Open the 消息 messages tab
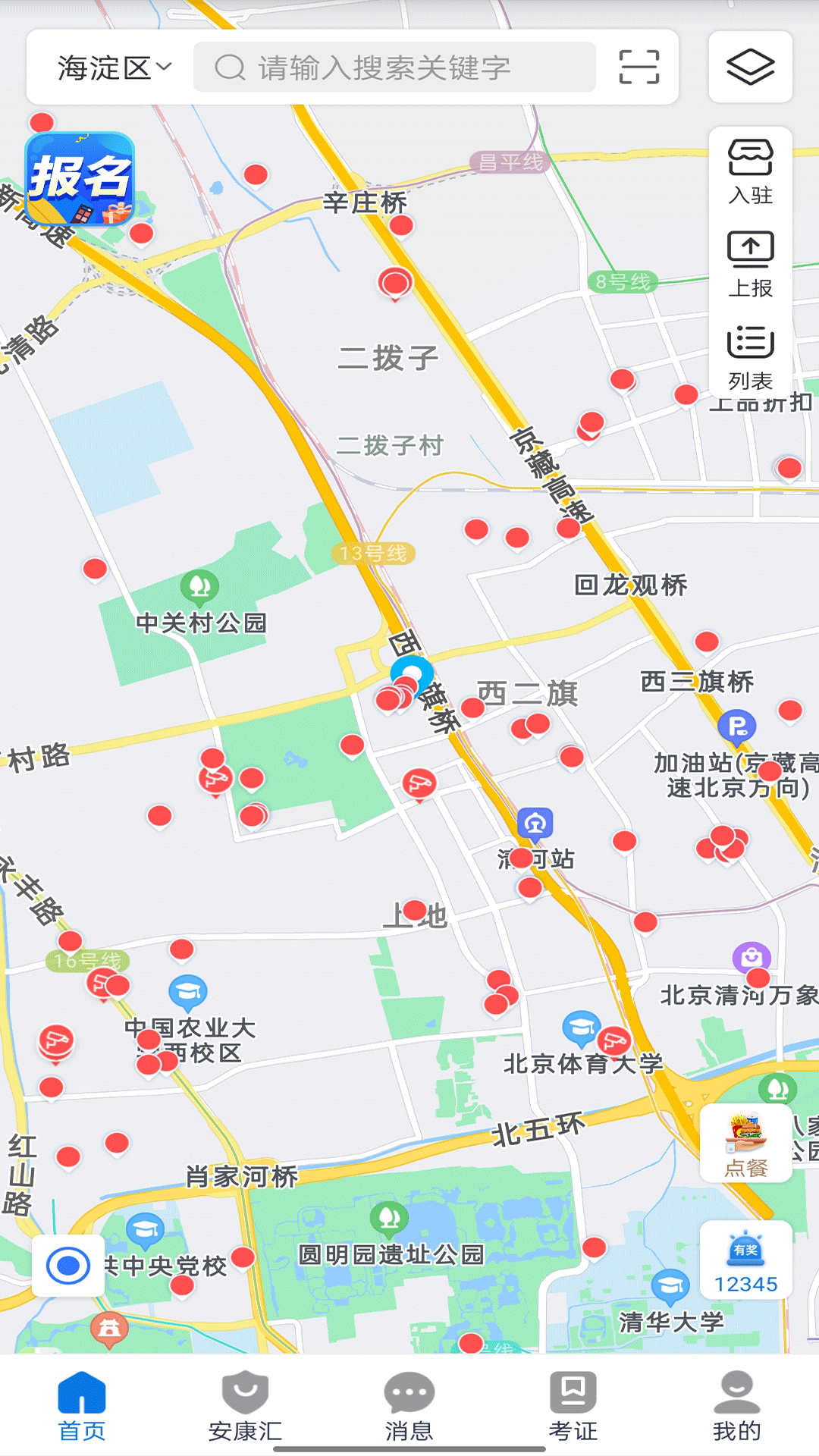The width and height of the screenshot is (819, 1456). pos(409,1407)
